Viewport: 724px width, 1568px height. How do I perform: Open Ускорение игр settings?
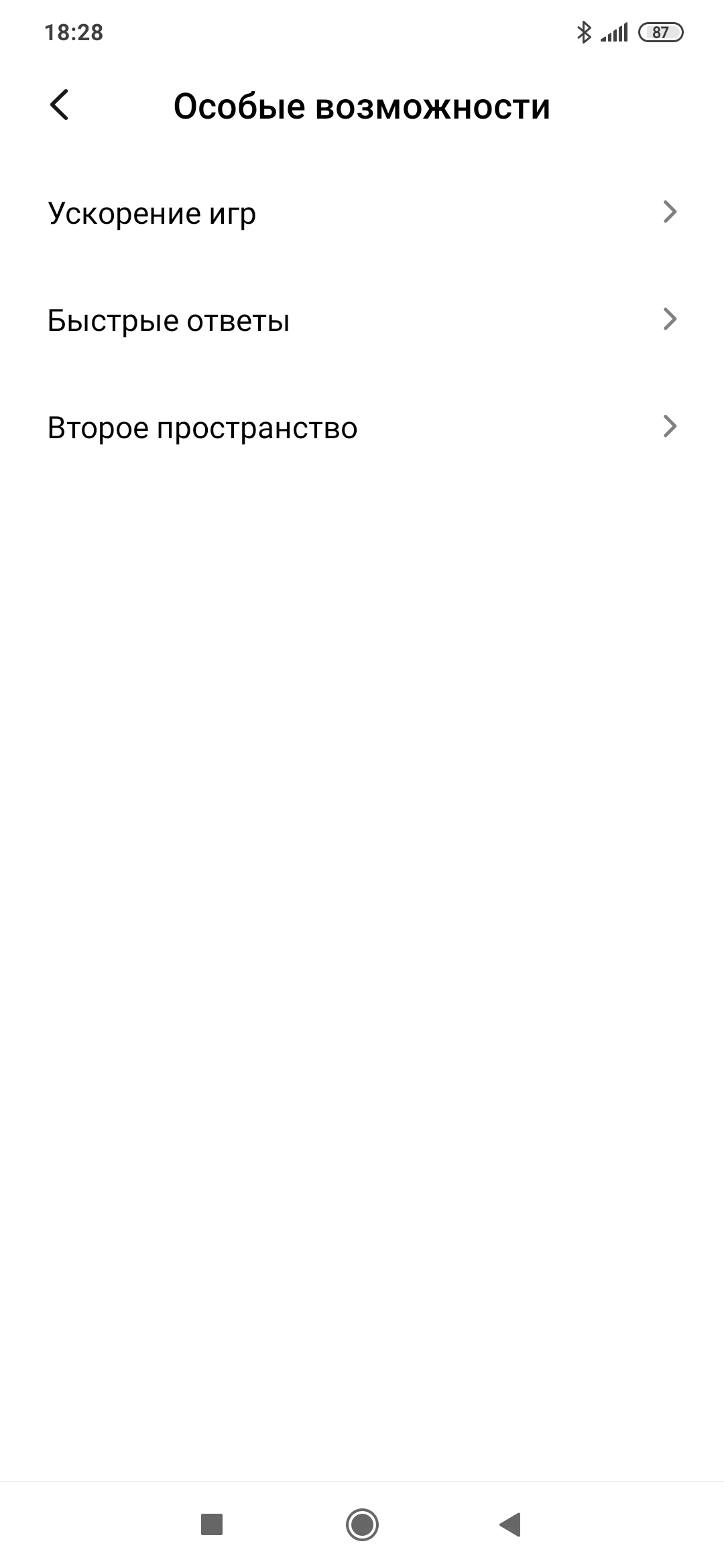coord(362,213)
